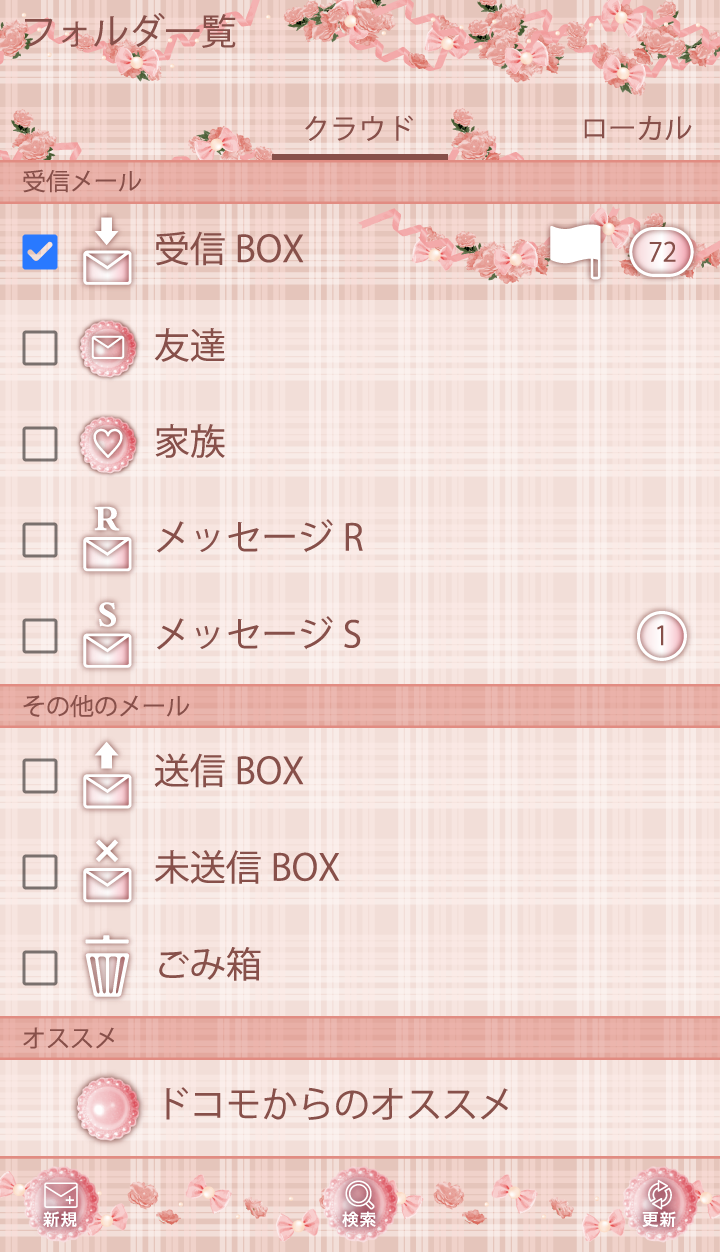Open the メッセージ S folder

pyautogui.click(x=258, y=635)
